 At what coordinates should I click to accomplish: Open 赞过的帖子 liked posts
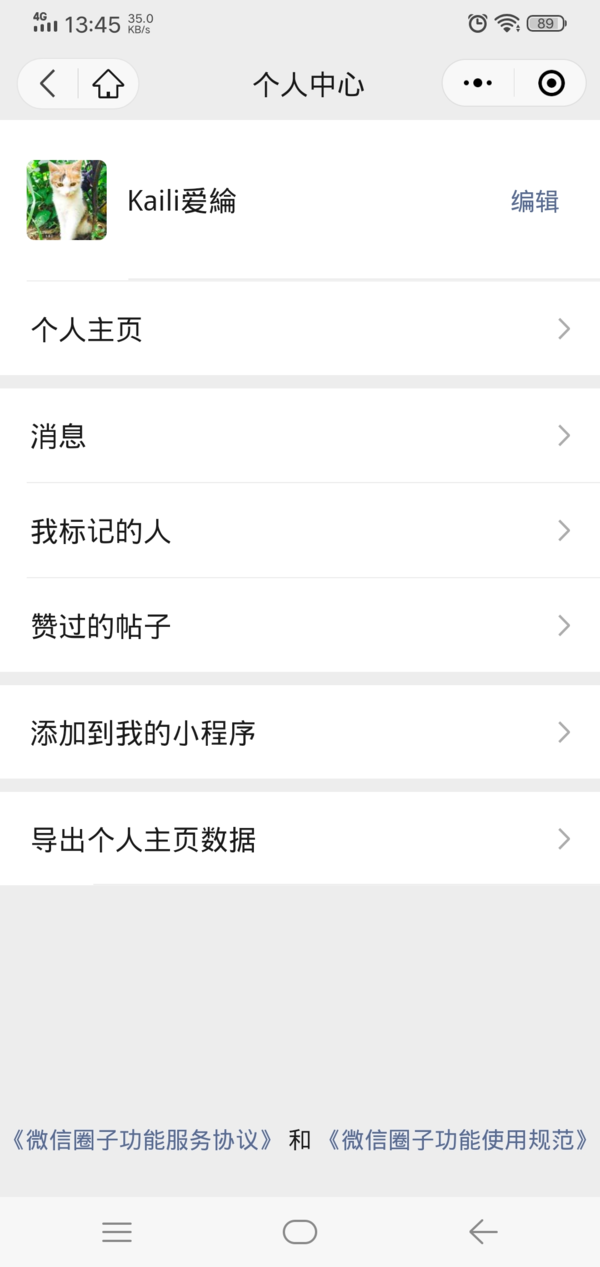pos(300,626)
